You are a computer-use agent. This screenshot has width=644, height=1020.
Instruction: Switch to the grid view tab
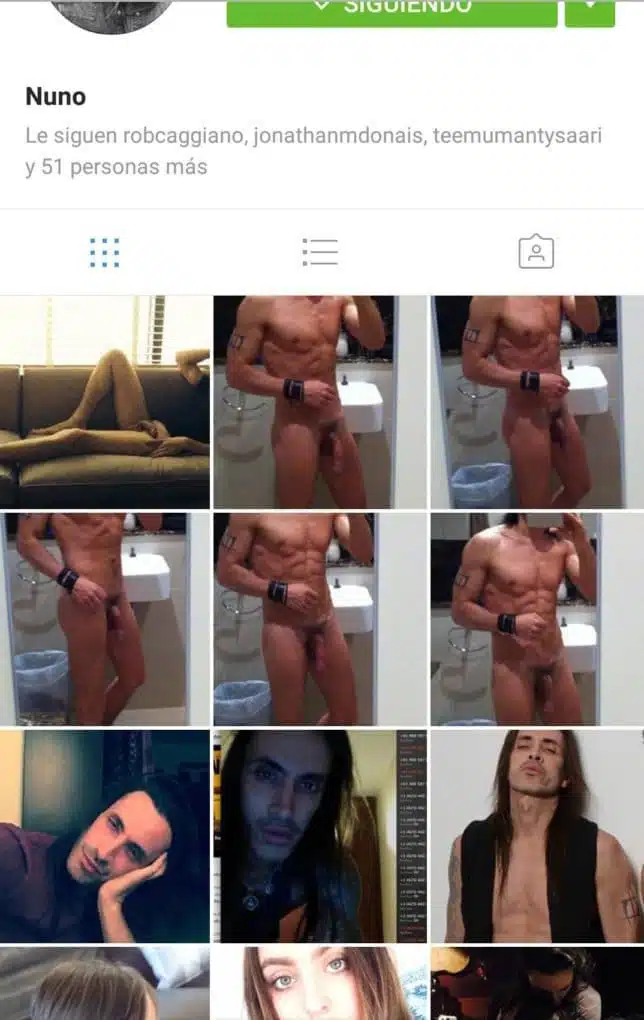(104, 252)
